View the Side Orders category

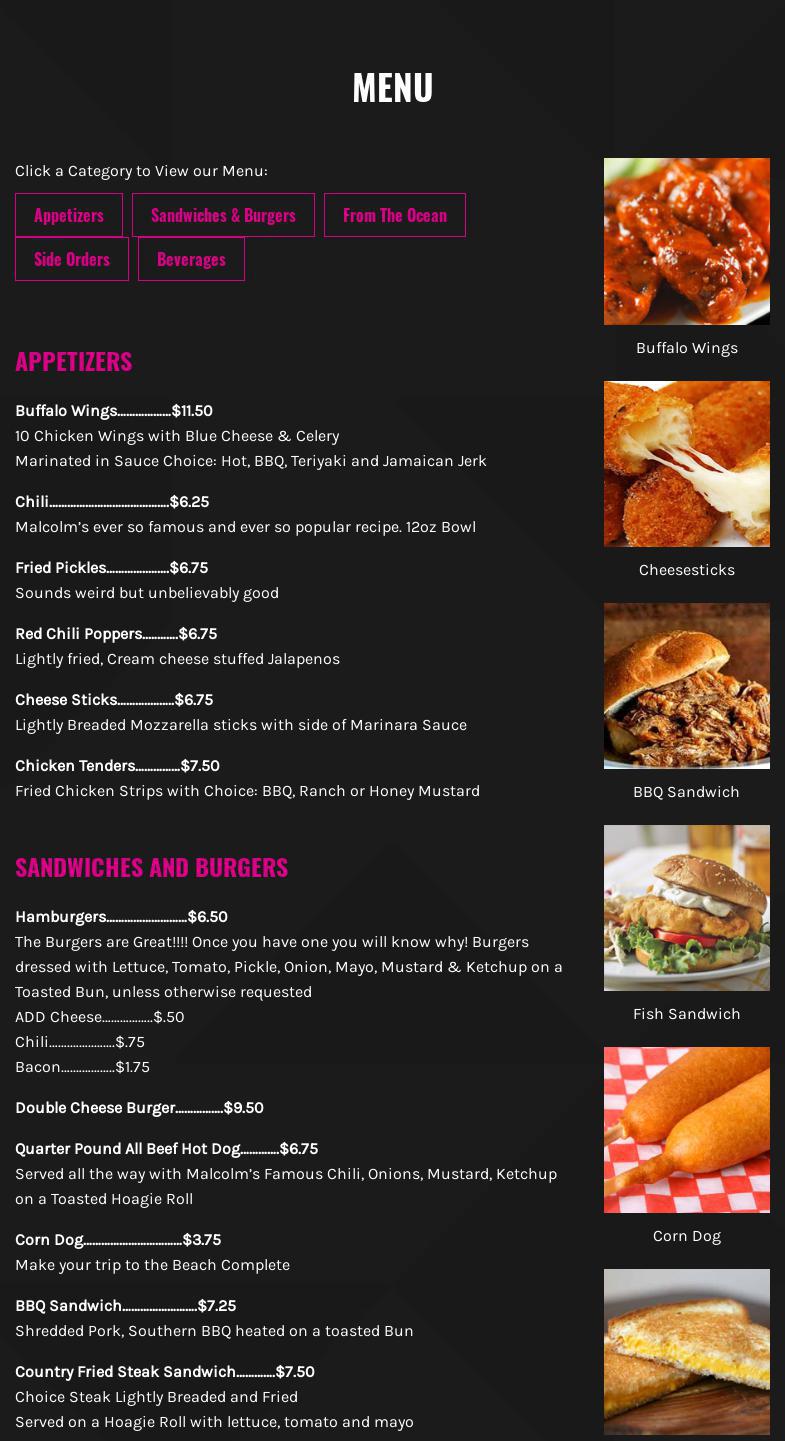(72, 259)
